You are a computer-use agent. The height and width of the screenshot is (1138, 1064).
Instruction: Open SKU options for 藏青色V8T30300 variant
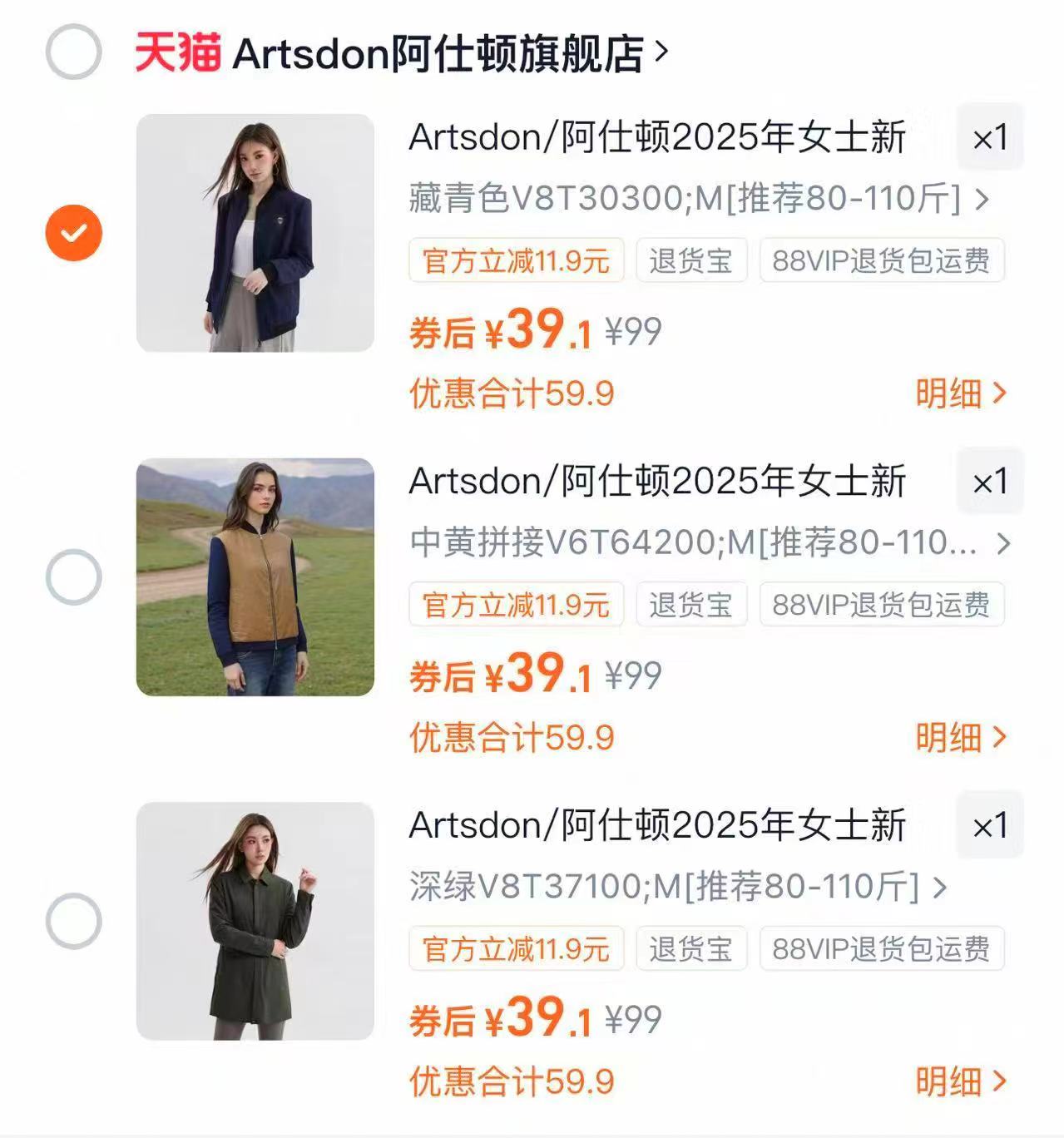[690, 200]
